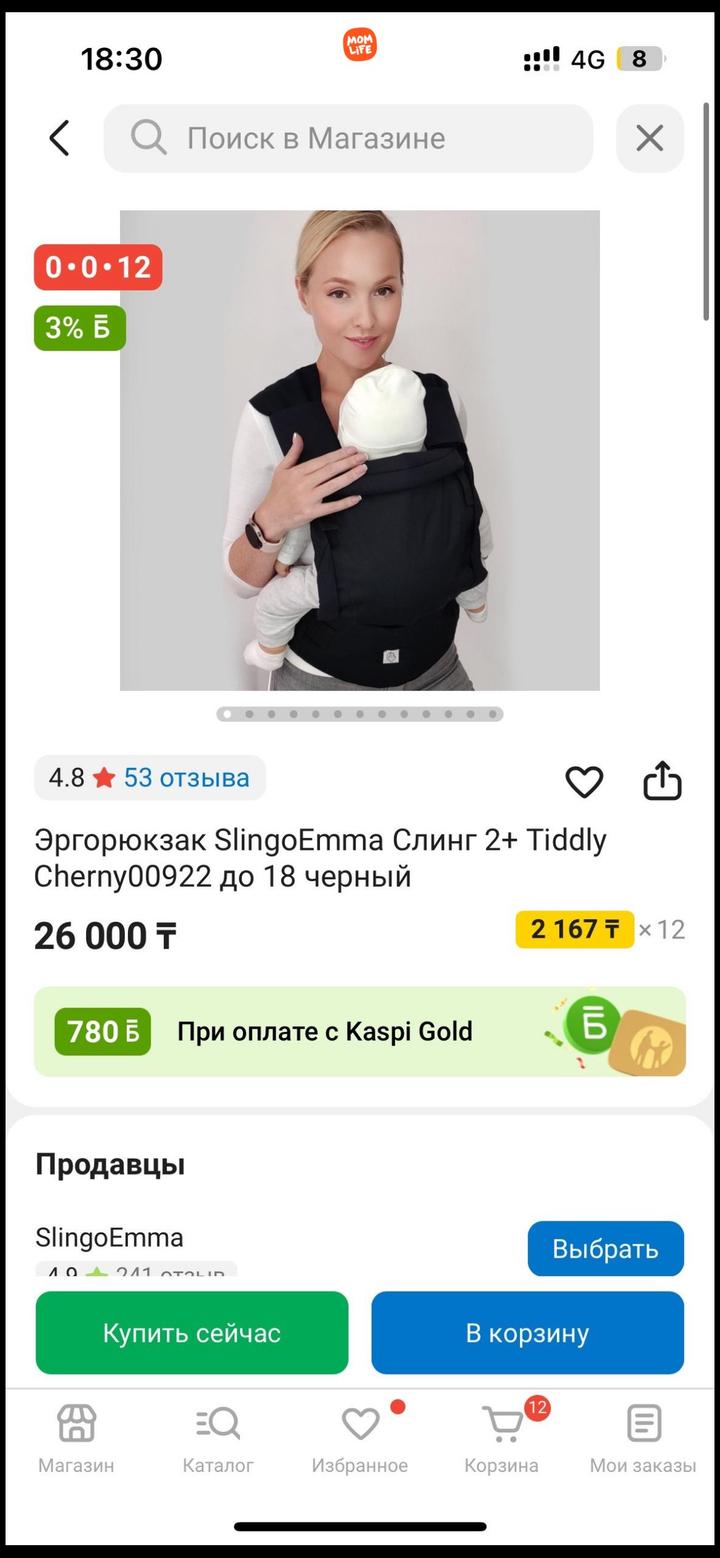Viewport: 720px width, 1558px height.
Task: Open the product photo of the carrier
Action: [360, 450]
